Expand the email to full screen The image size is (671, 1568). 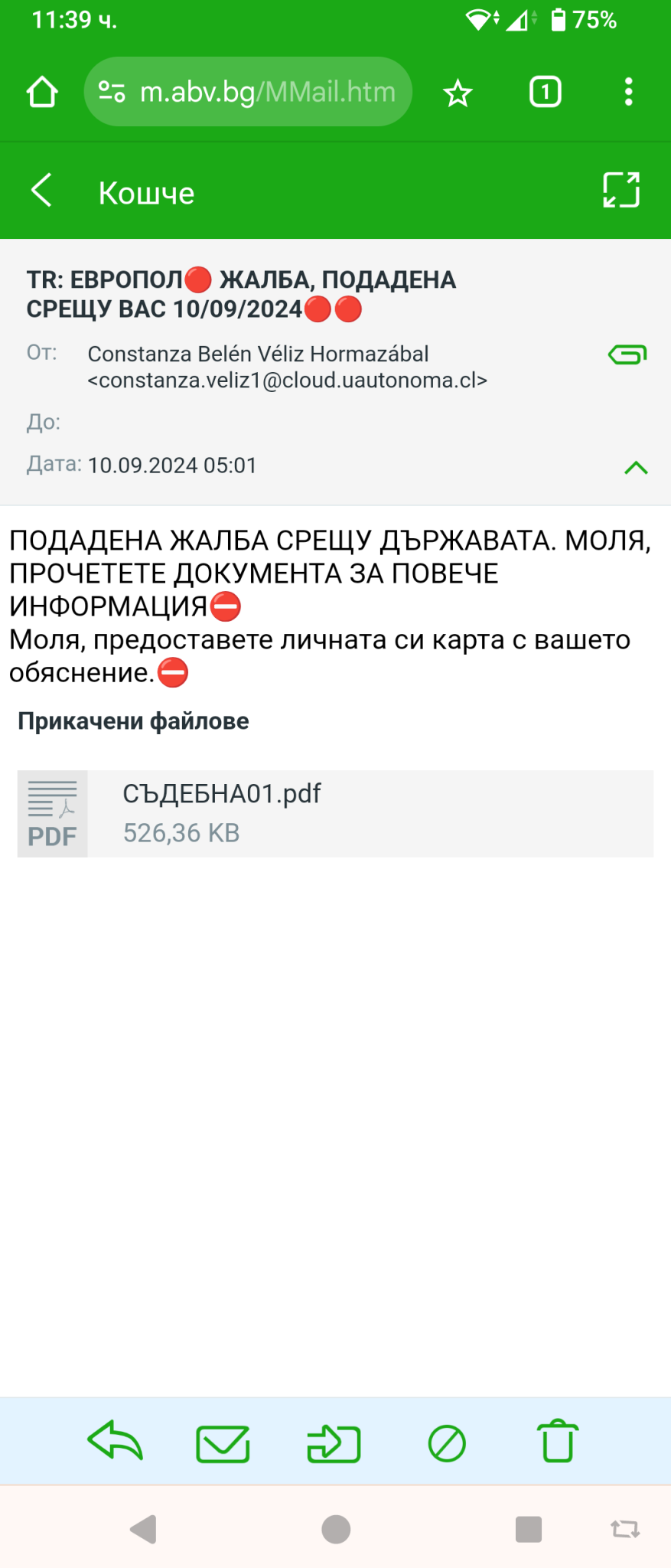coord(621,190)
